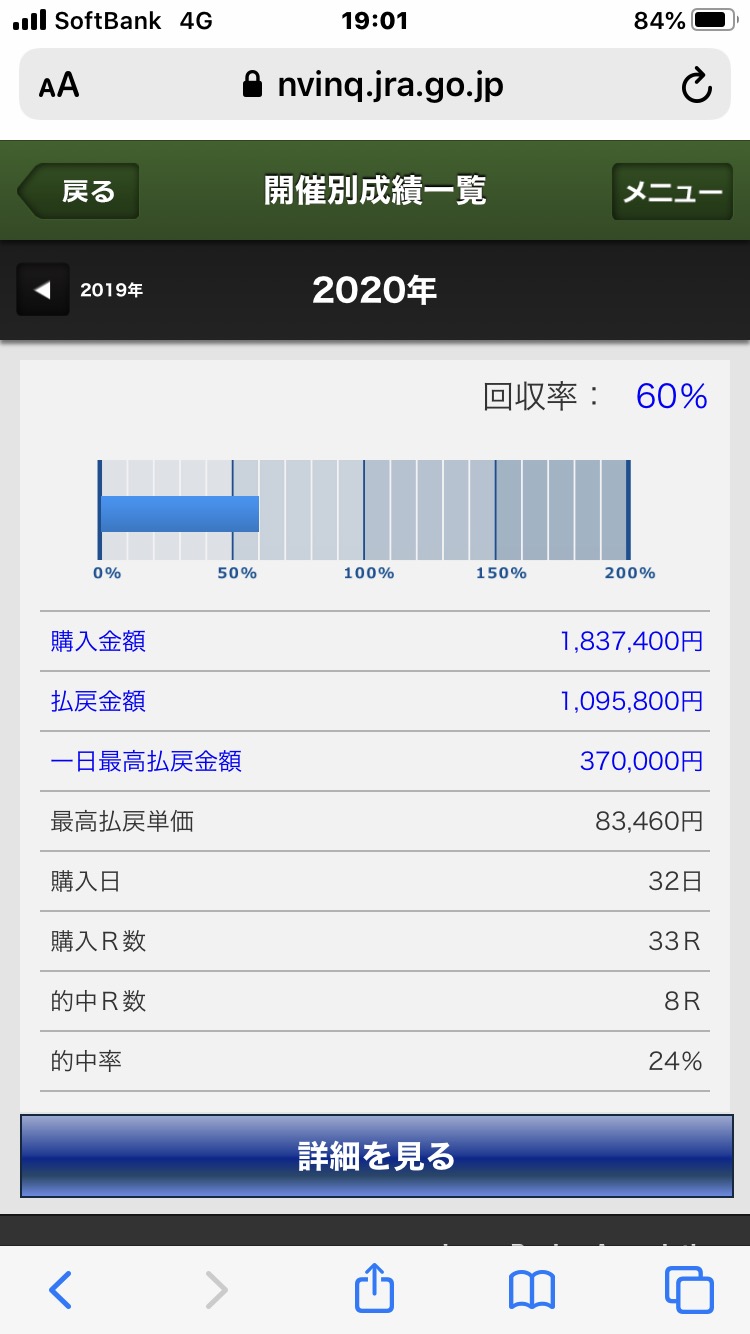
Task: Open Safari bookmarks
Action: pyautogui.click(x=531, y=1290)
